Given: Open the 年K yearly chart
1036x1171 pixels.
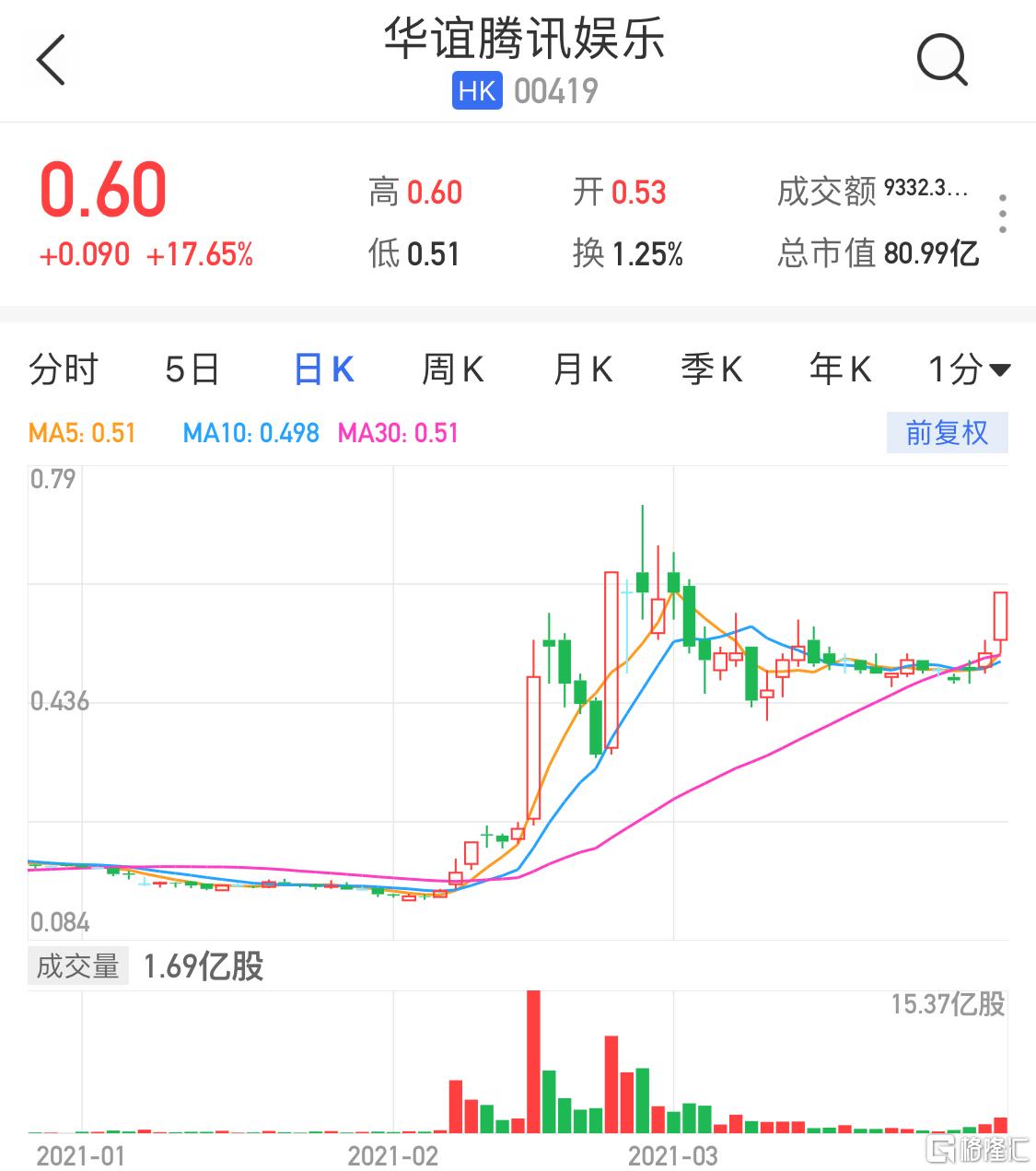Looking at the screenshot, I should (840, 370).
